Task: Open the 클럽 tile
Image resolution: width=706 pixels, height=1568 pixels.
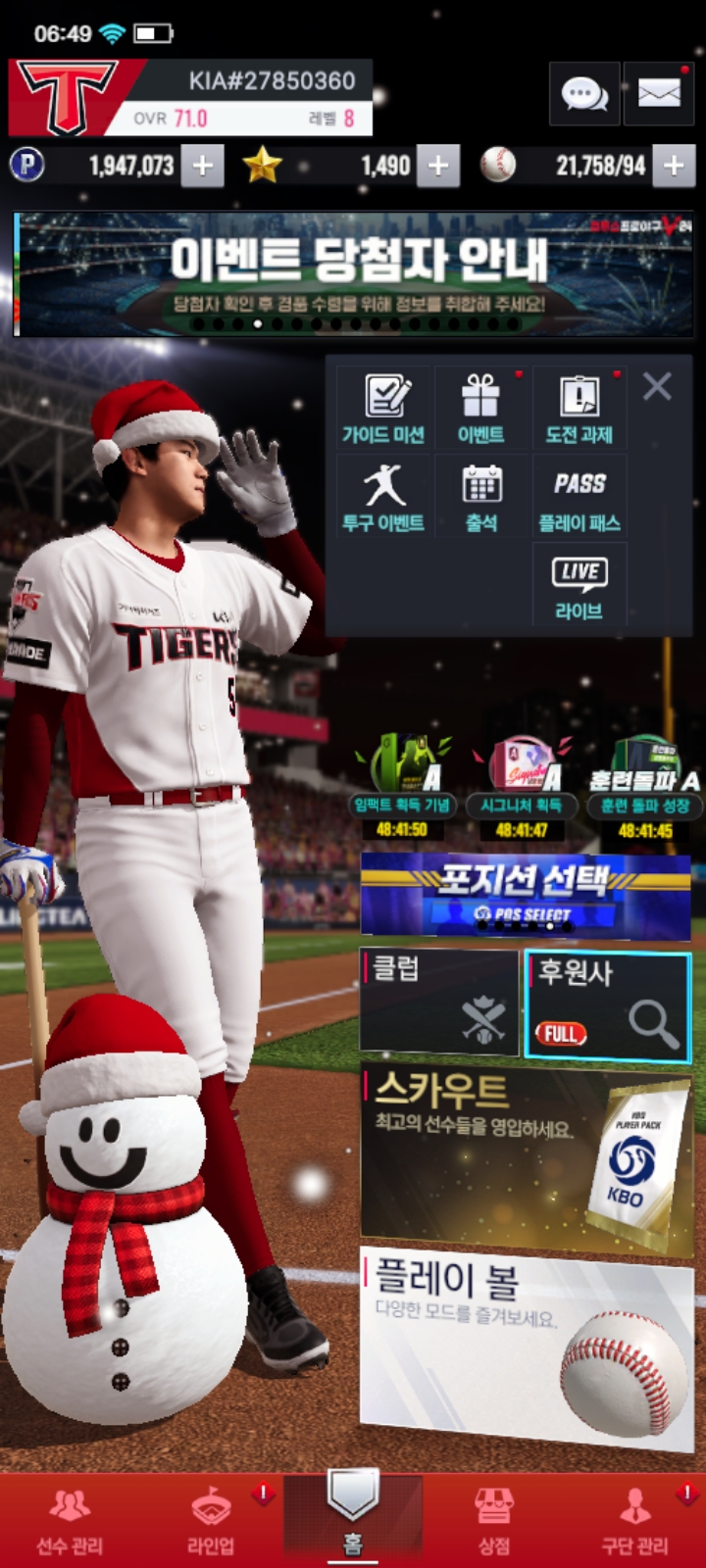Action: point(438,1002)
